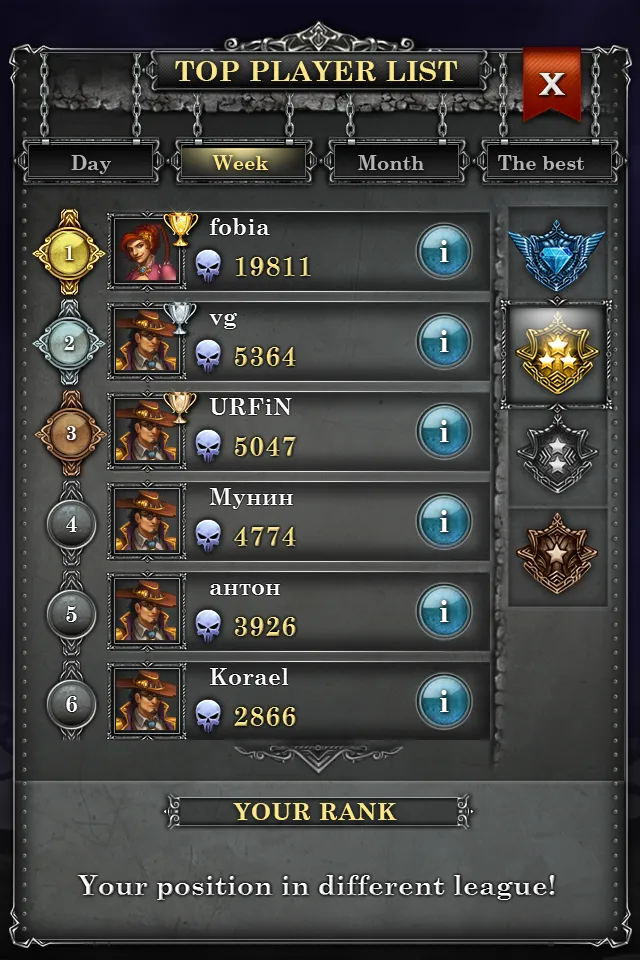Show info about URFiN
The width and height of the screenshot is (640, 960).
[x=443, y=432]
